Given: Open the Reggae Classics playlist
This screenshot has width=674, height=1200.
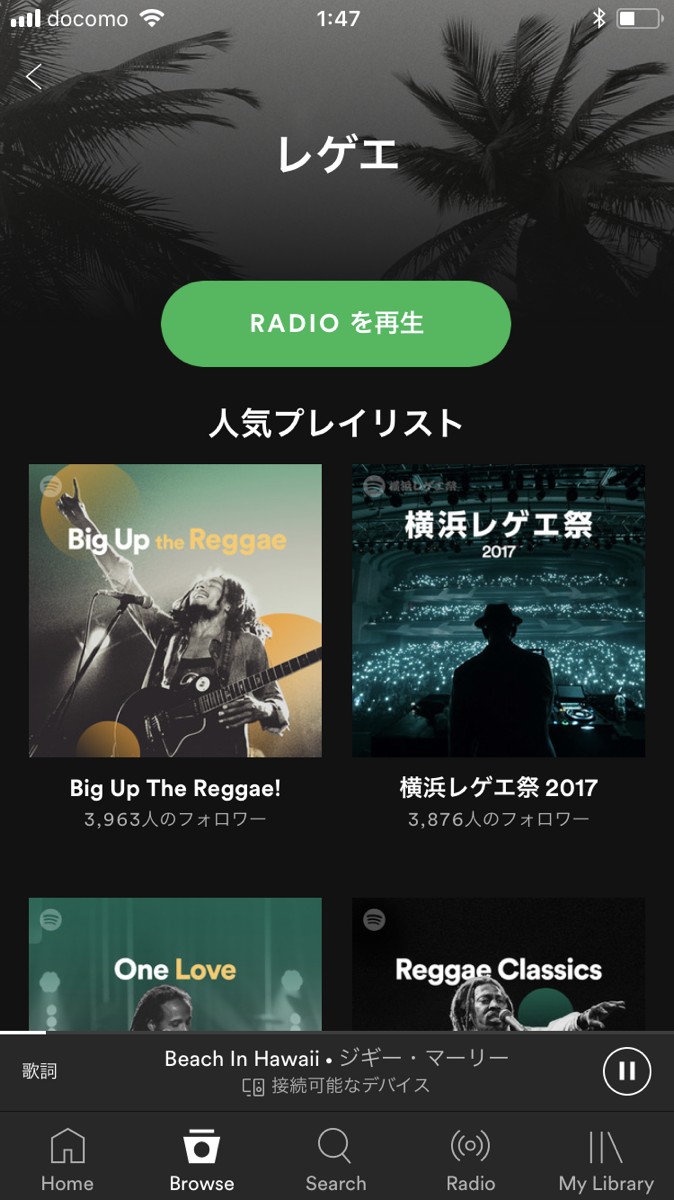Looking at the screenshot, I should 498,964.
